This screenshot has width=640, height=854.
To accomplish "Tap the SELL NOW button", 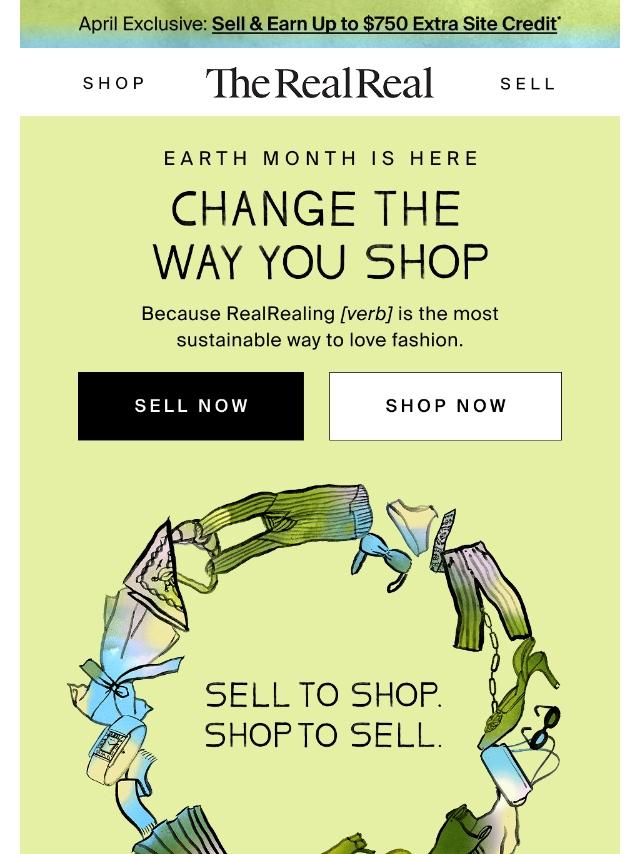I will click(x=191, y=406).
